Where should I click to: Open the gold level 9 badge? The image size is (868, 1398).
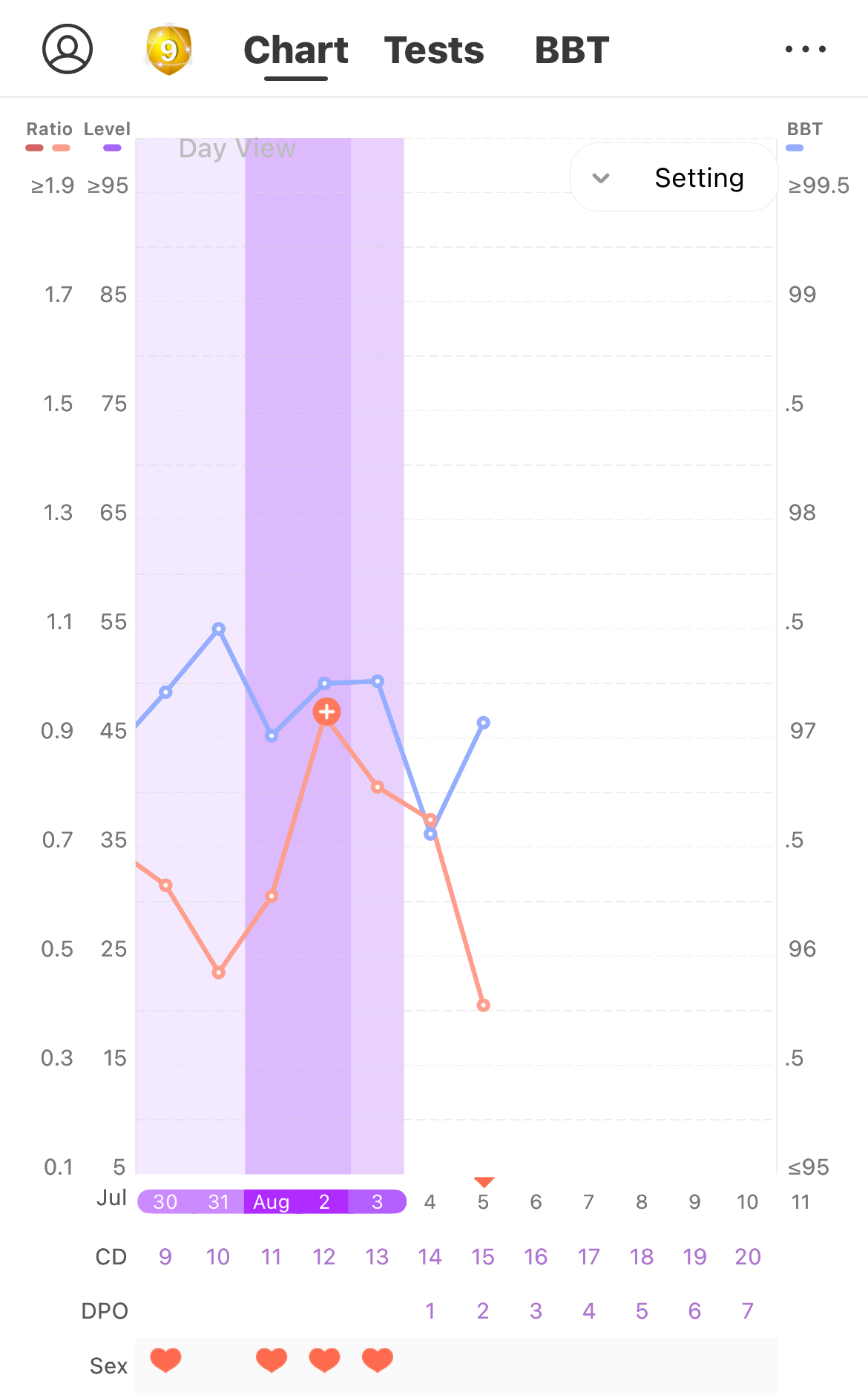pos(168,50)
